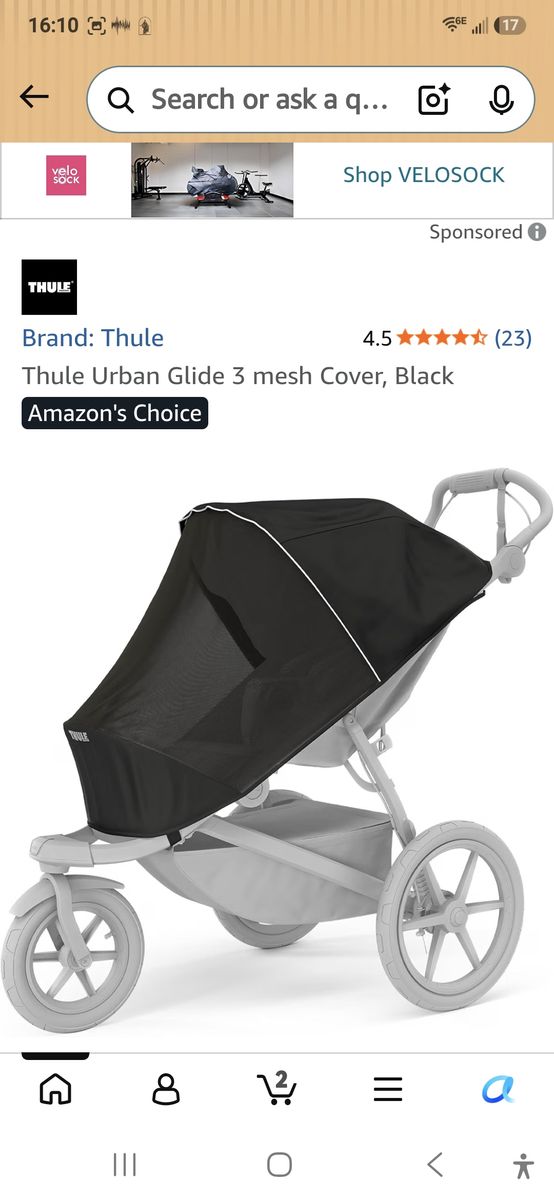Open the account profile tab
This screenshot has width=554, height=1200.
(166, 1088)
